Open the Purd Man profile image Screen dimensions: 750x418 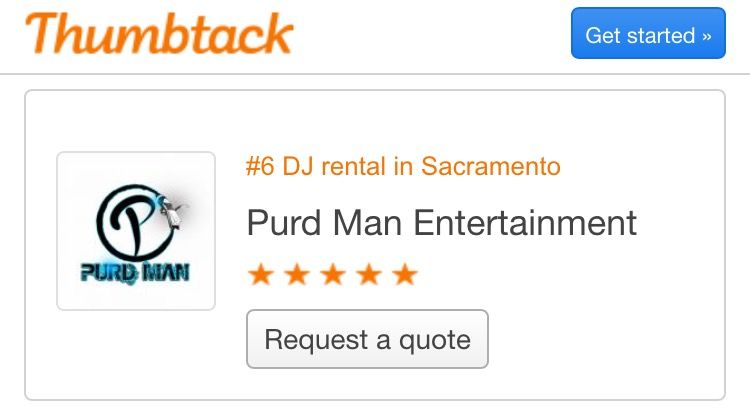[x=136, y=231]
